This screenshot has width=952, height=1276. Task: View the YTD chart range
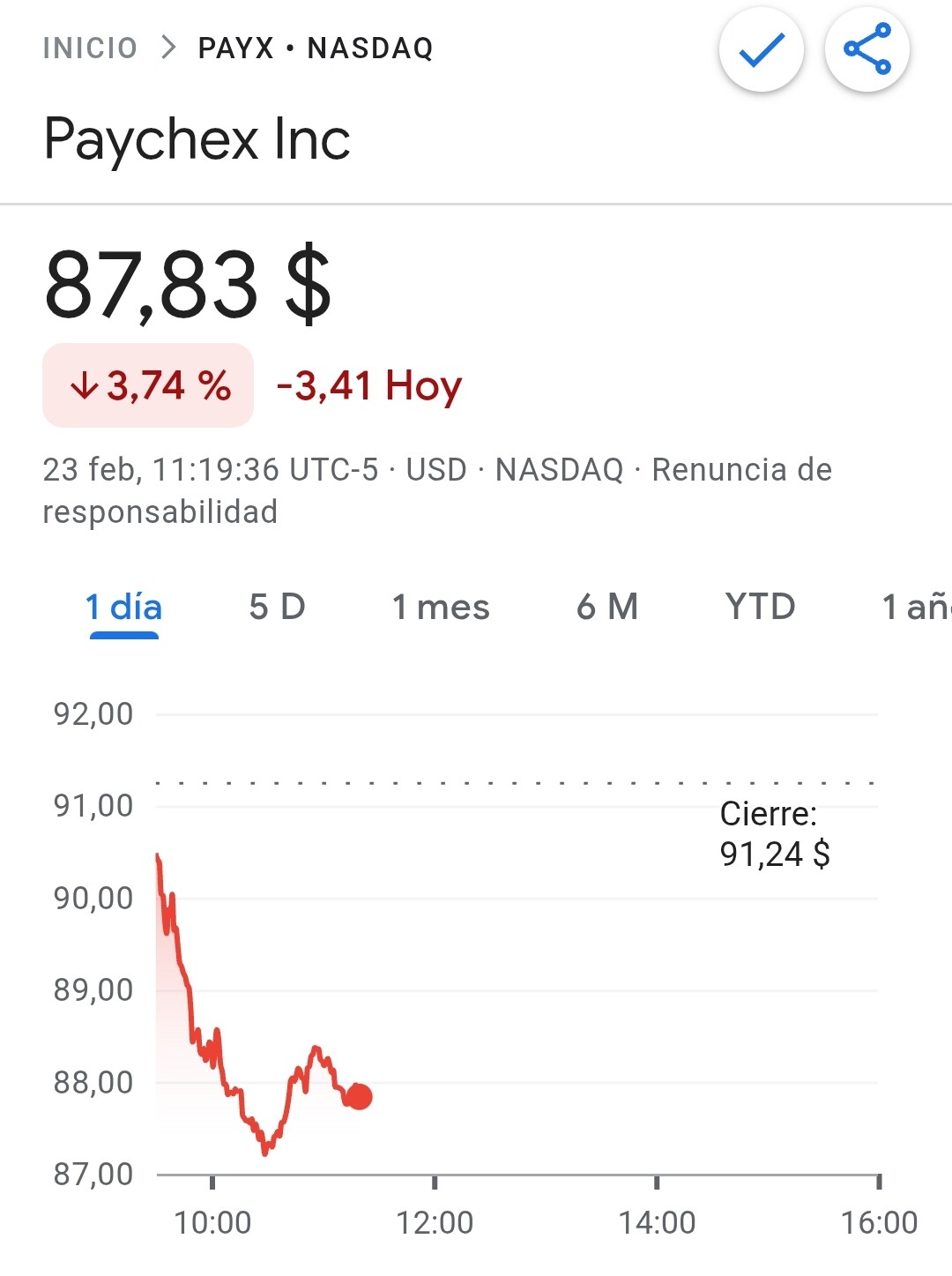pos(760,608)
